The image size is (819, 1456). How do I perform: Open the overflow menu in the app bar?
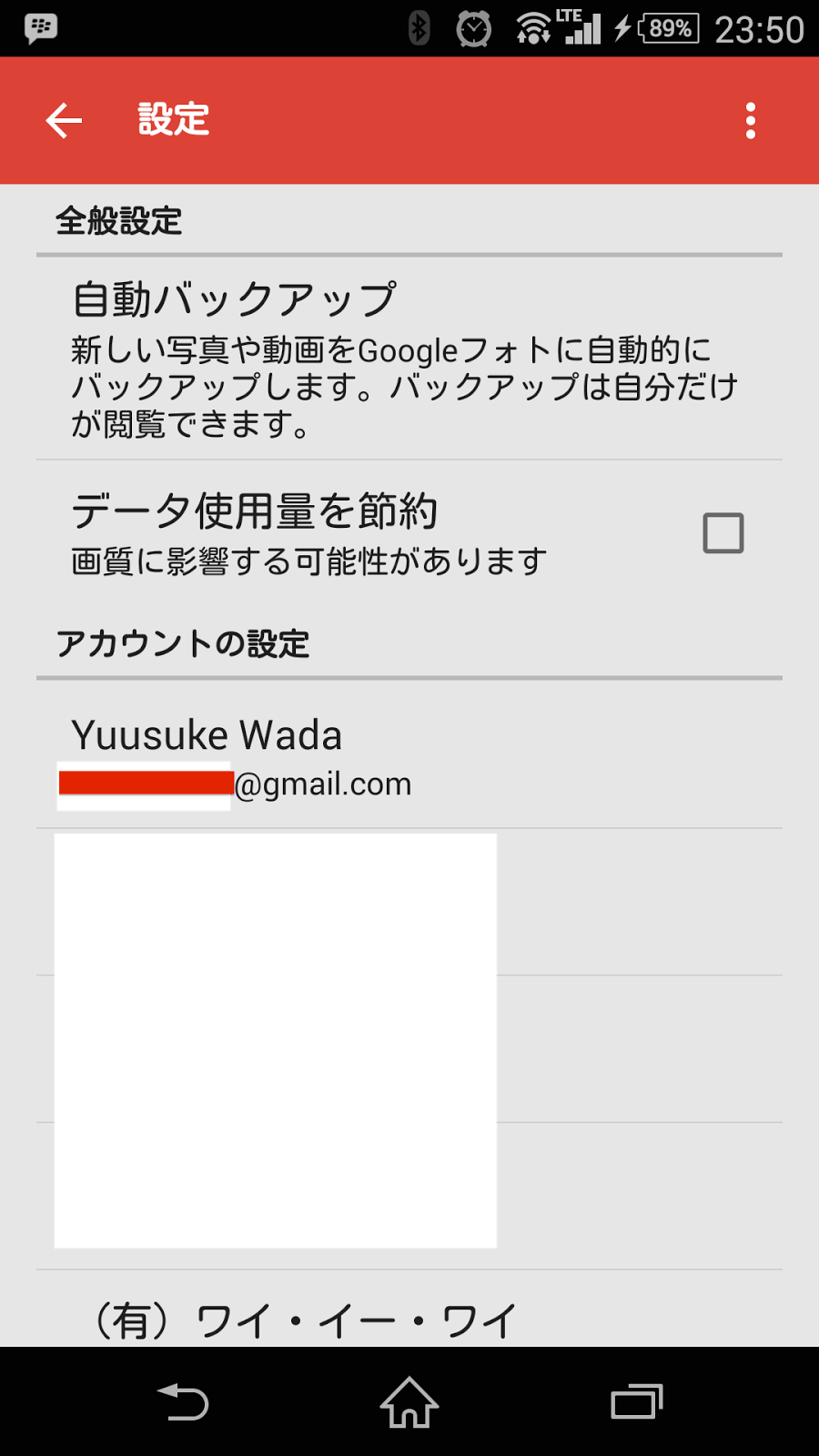tap(750, 120)
